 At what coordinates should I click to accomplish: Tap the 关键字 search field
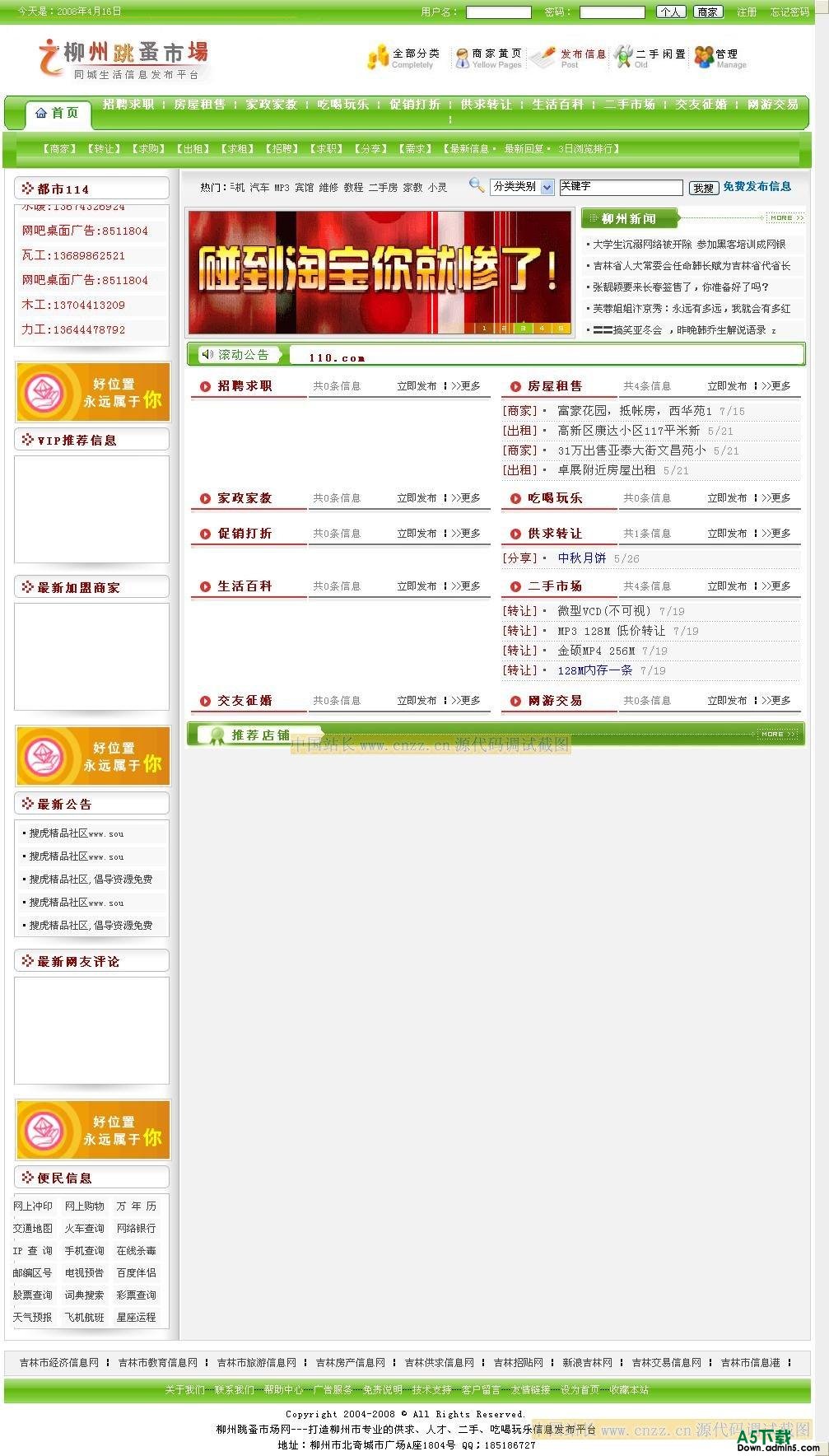pos(621,187)
